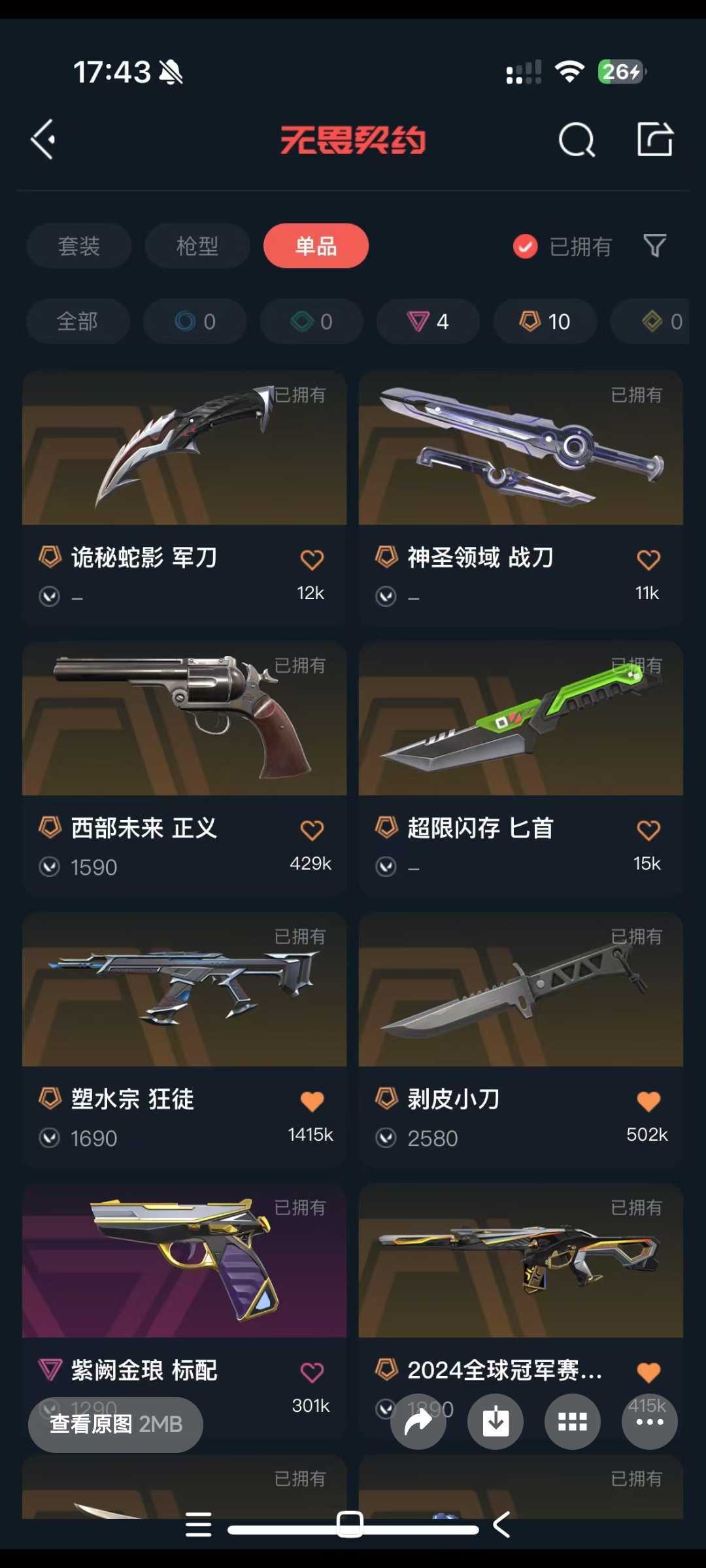Go back using the system back button
Screen dimensions: 706x1568
point(502,1525)
